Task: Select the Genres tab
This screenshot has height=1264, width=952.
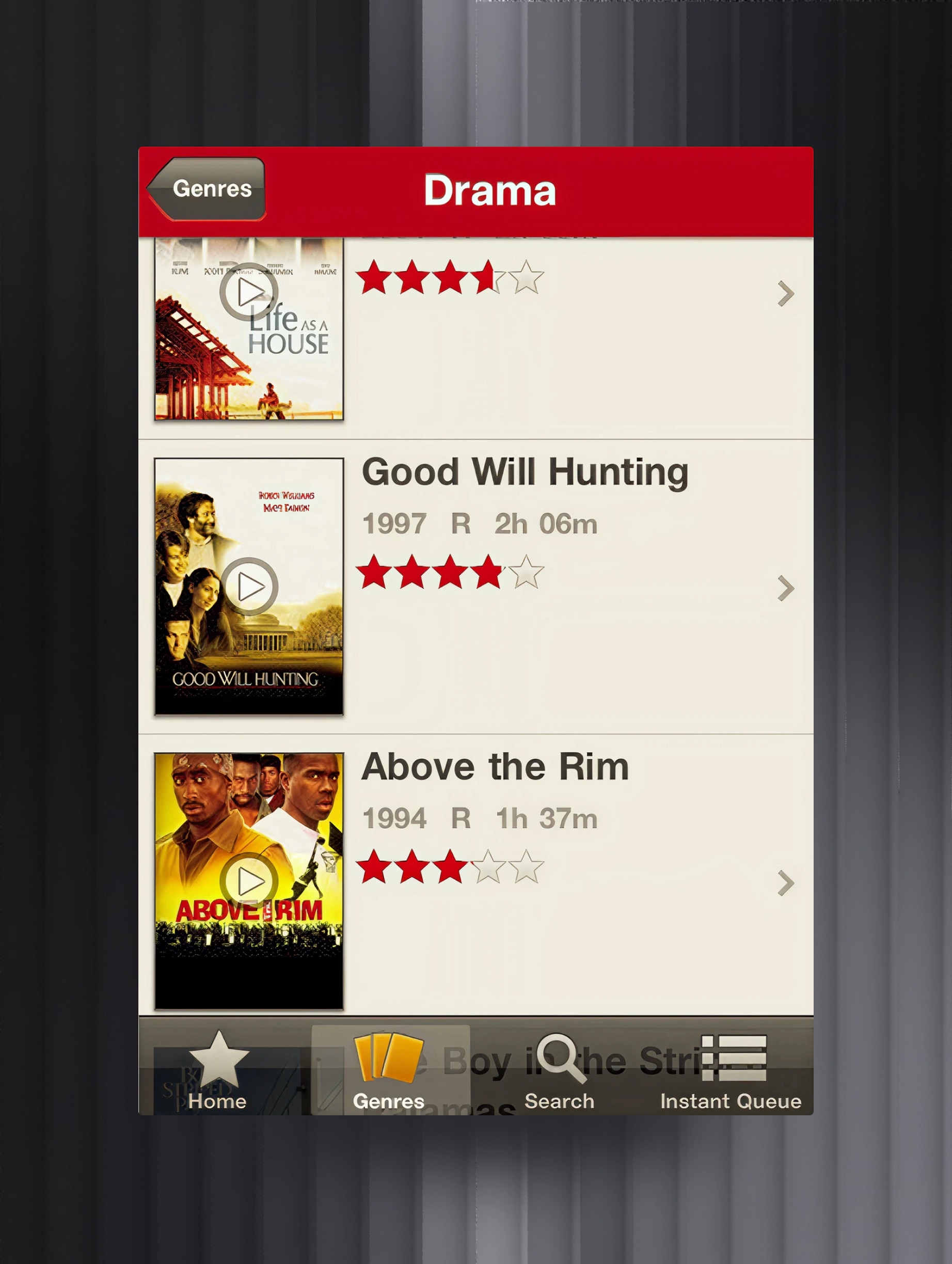Action: point(389,1071)
